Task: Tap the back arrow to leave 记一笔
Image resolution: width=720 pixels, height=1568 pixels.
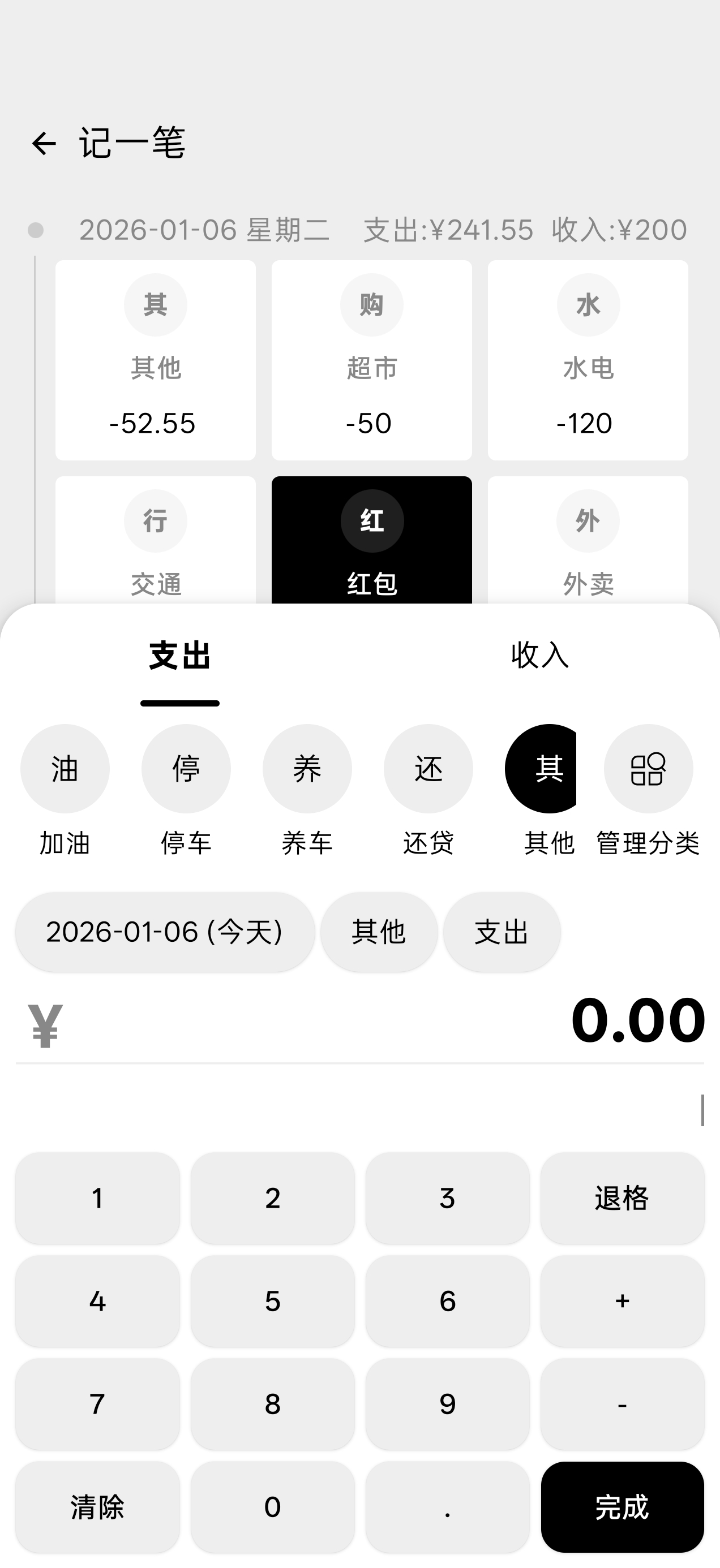Action: (x=42, y=144)
